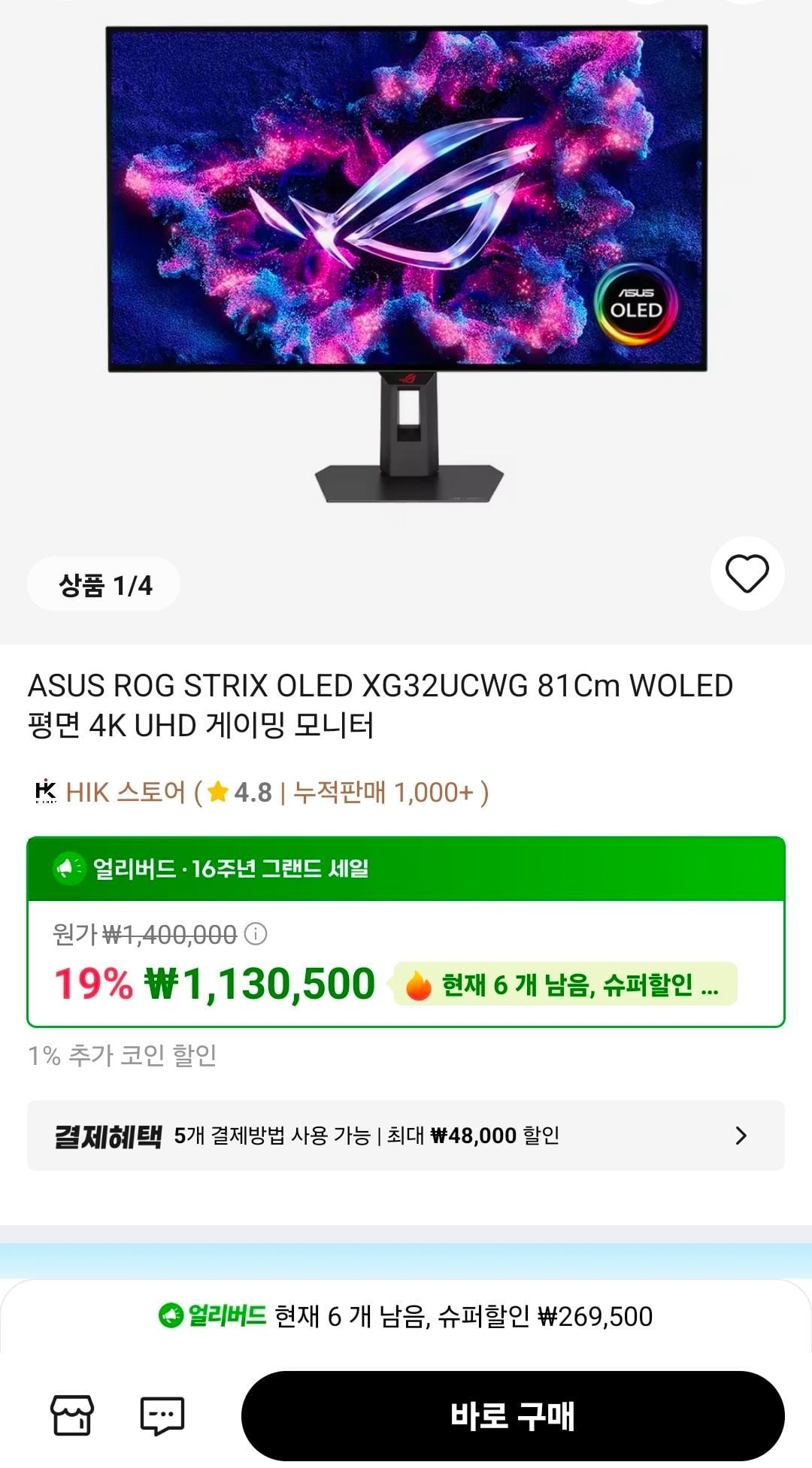
Task: Open the HIK 스토어 seller page
Action: click(125, 792)
